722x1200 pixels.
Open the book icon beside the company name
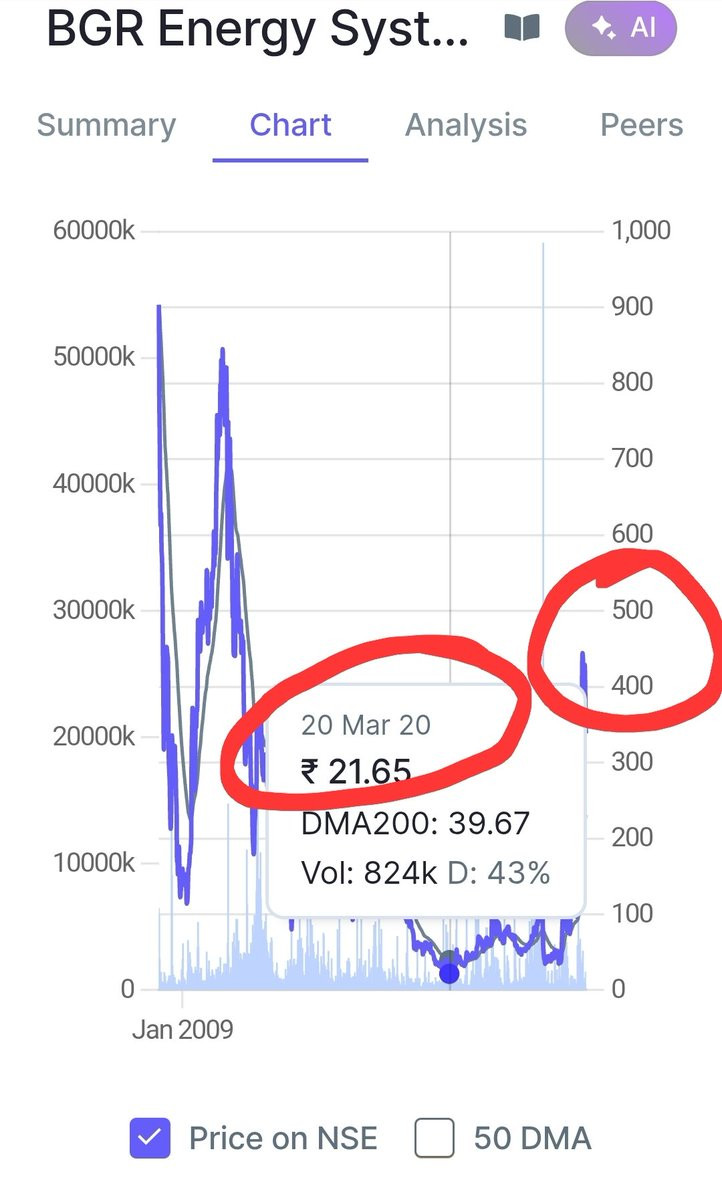(522, 28)
